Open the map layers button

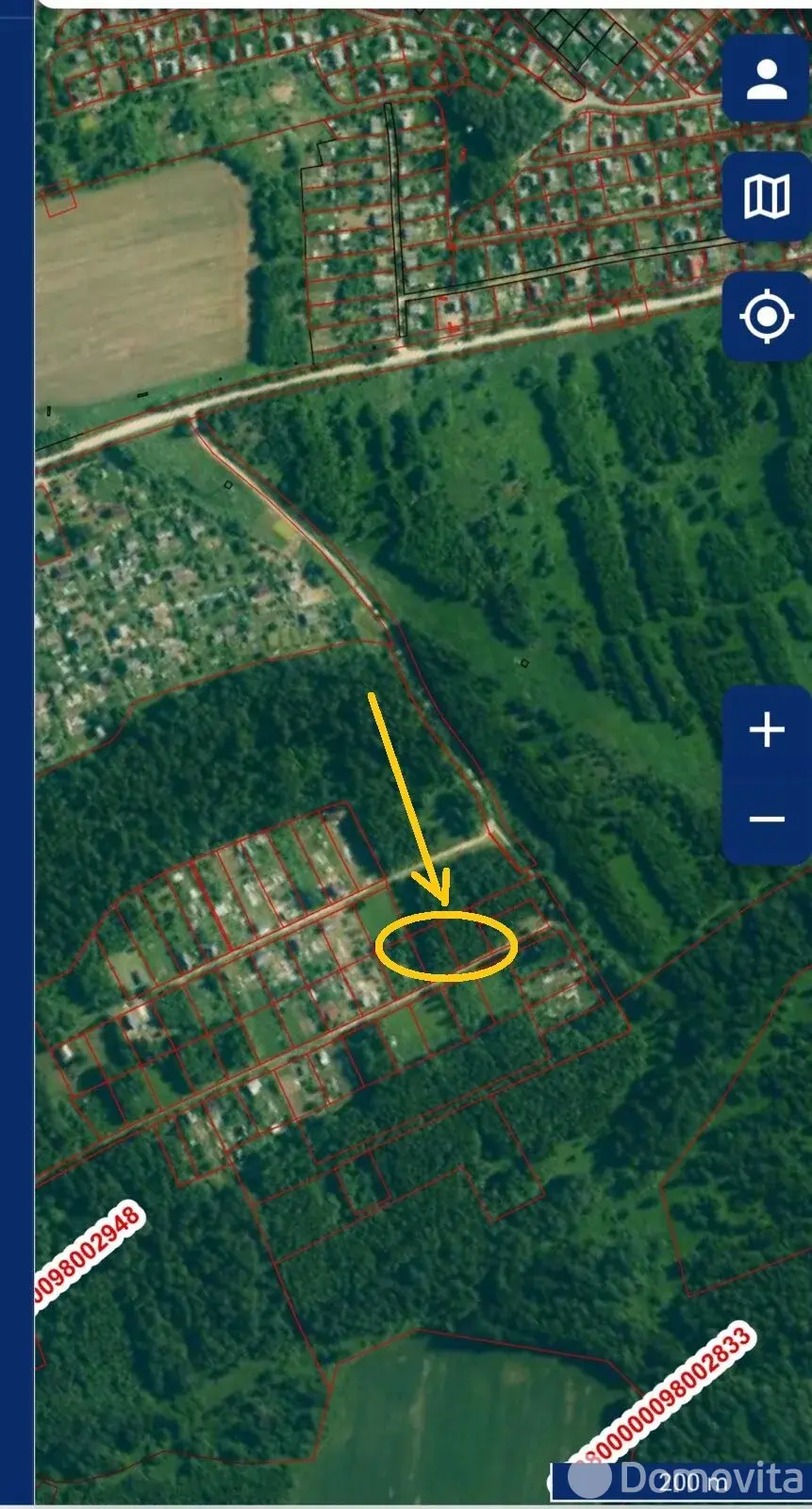click(766, 198)
